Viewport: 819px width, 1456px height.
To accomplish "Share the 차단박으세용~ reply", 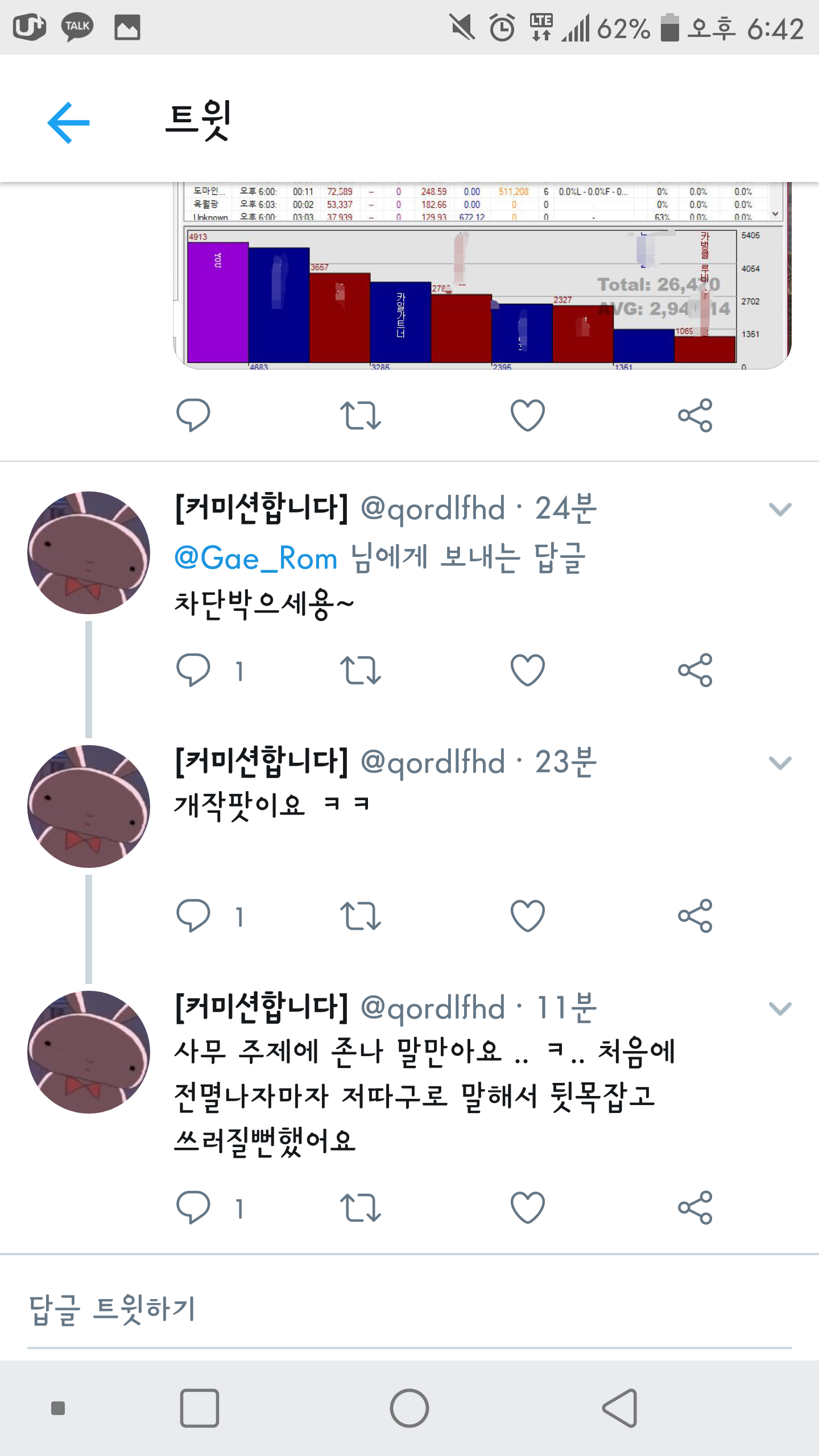I will (695, 670).
